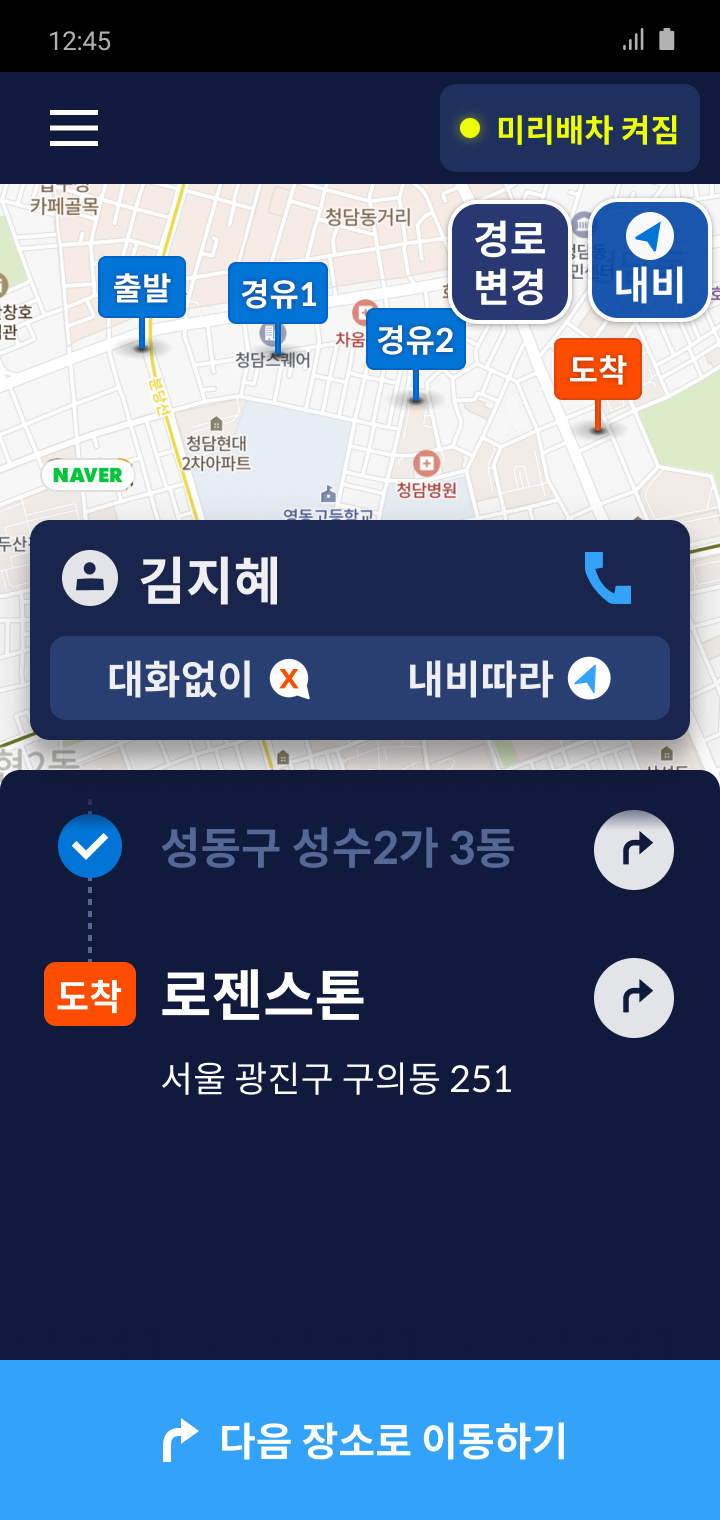Viewport: 720px width, 1520px height.
Task: Select the 경유2 map marker
Action: [416, 340]
